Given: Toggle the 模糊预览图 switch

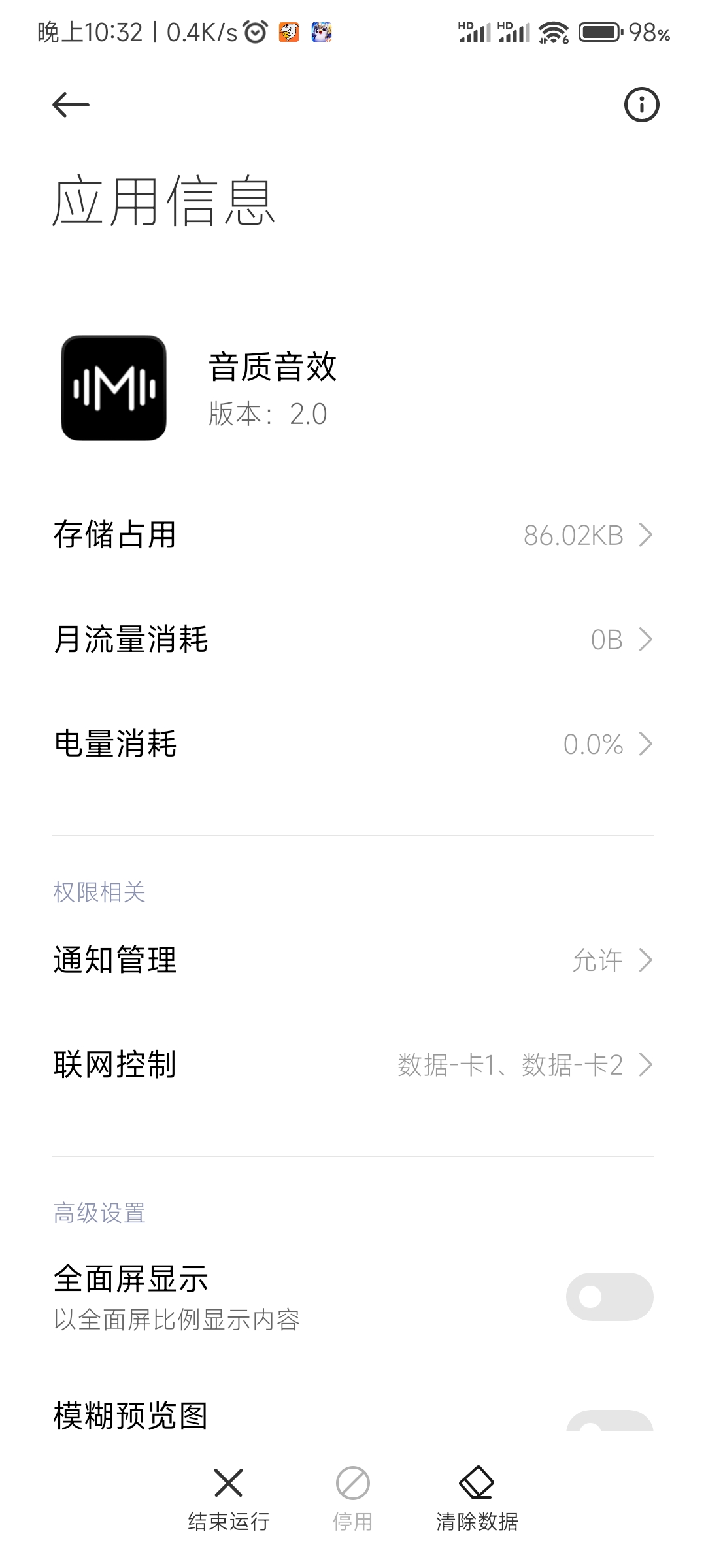Looking at the screenshot, I should point(609,1422).
